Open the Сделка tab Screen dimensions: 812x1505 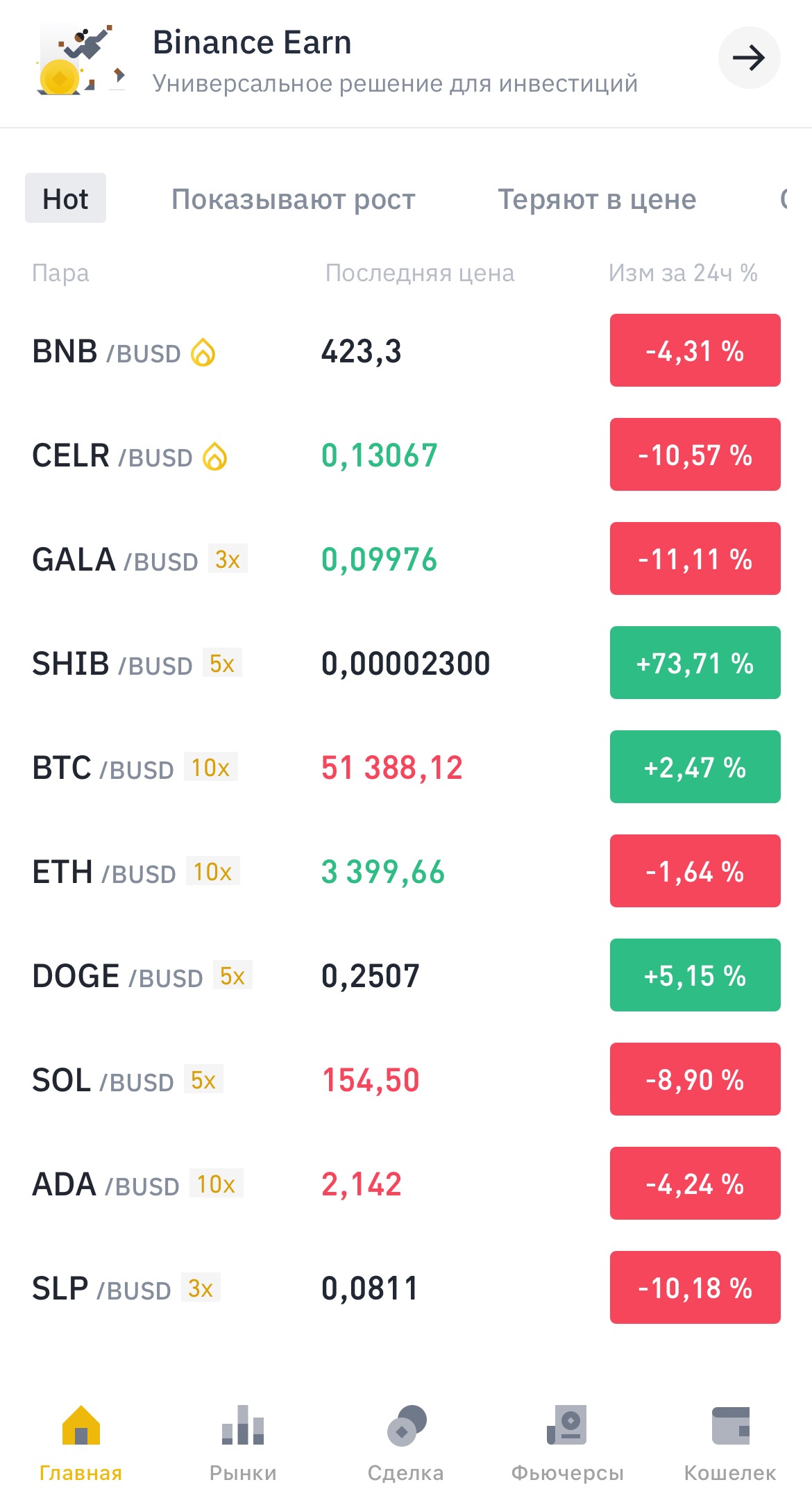tap(406, 1443)
